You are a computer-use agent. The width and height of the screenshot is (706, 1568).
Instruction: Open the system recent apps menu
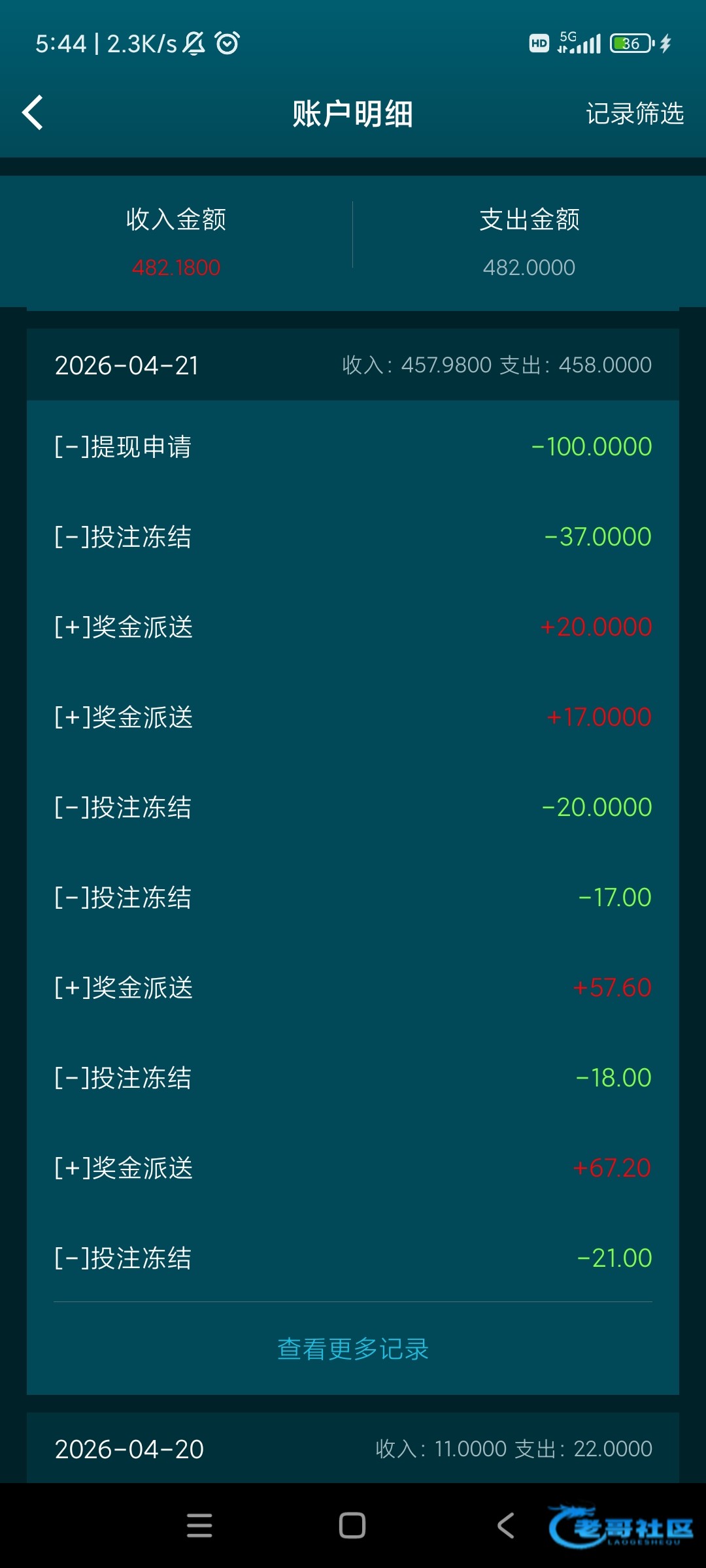[199, 1526]
